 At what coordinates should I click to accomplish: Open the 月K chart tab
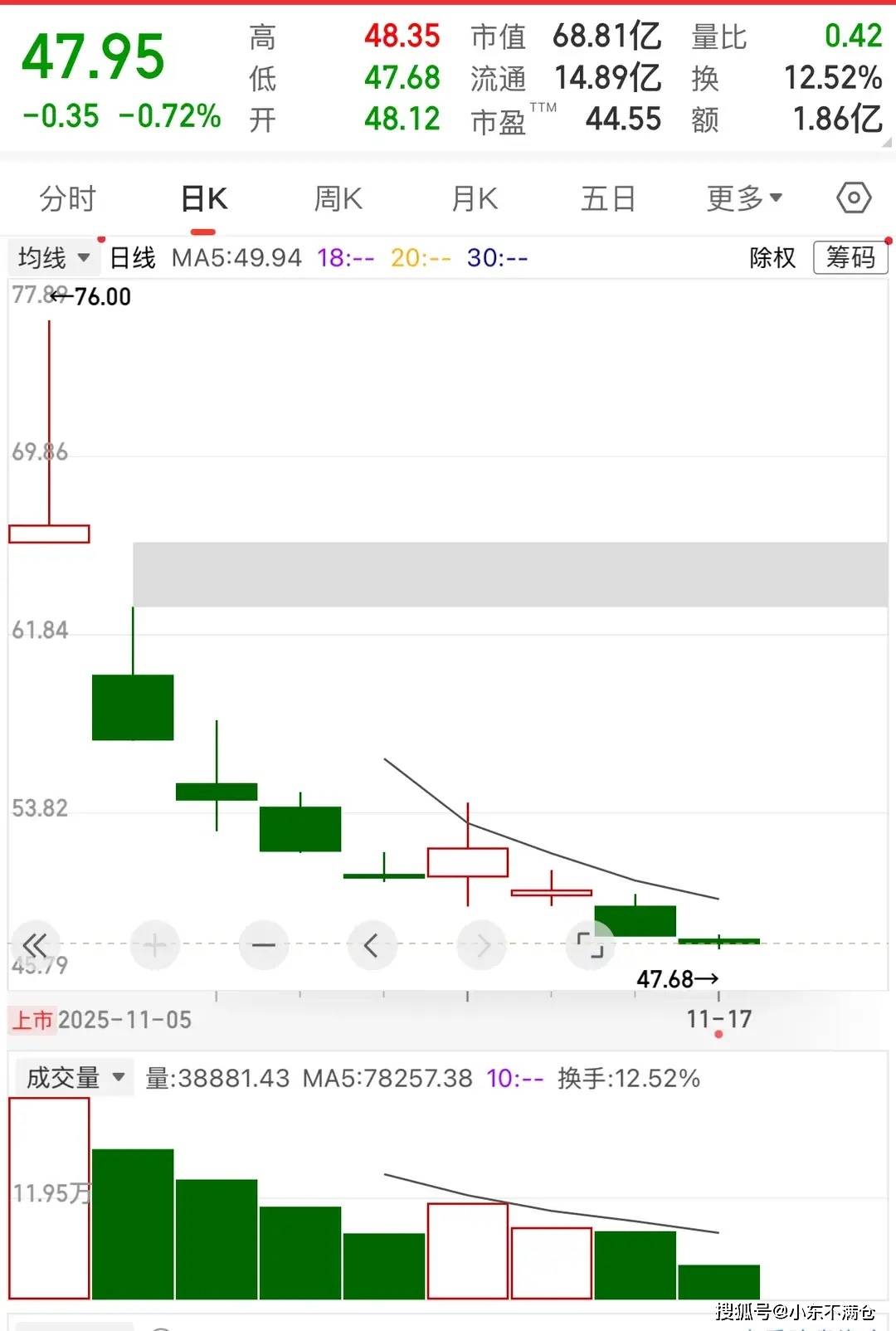475,199
